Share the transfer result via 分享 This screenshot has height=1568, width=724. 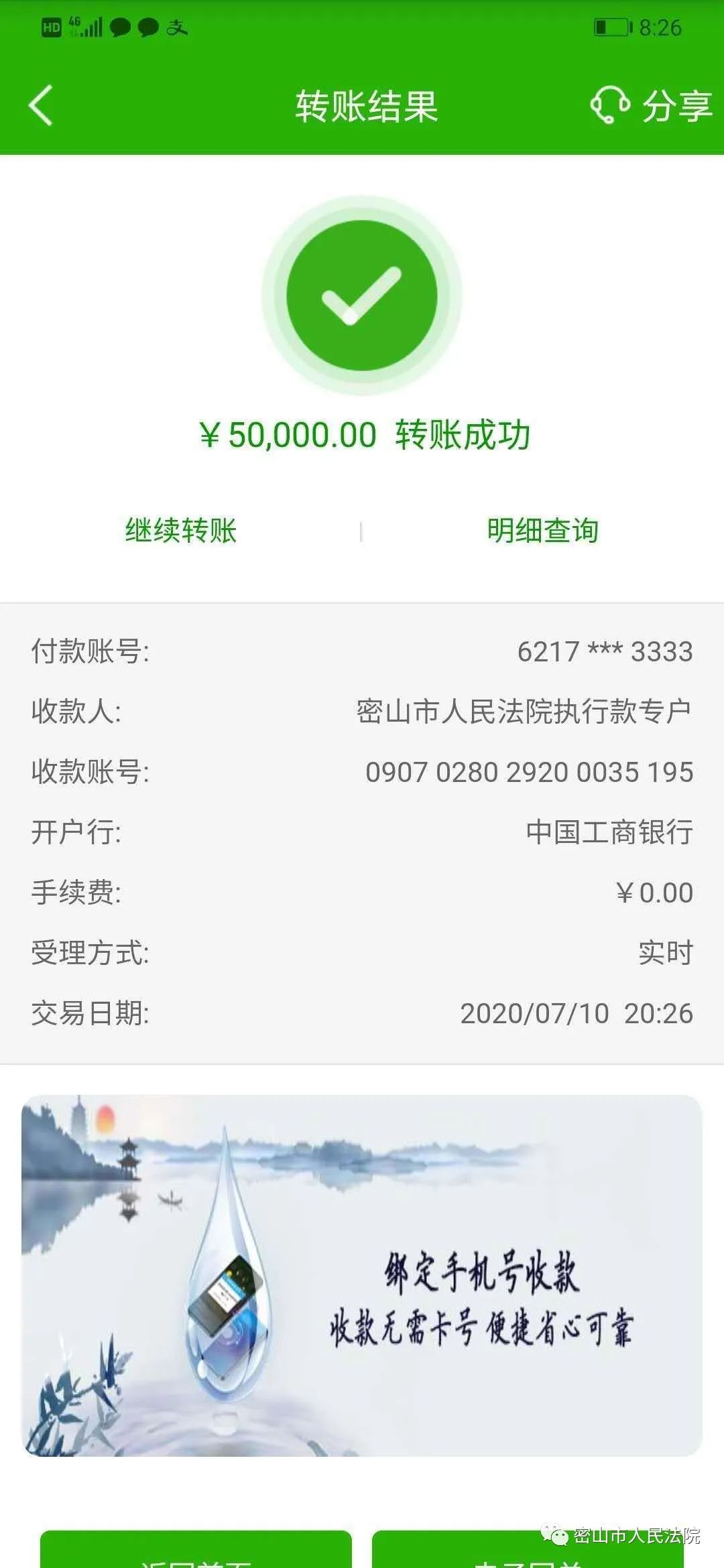[x=677, y=106]
